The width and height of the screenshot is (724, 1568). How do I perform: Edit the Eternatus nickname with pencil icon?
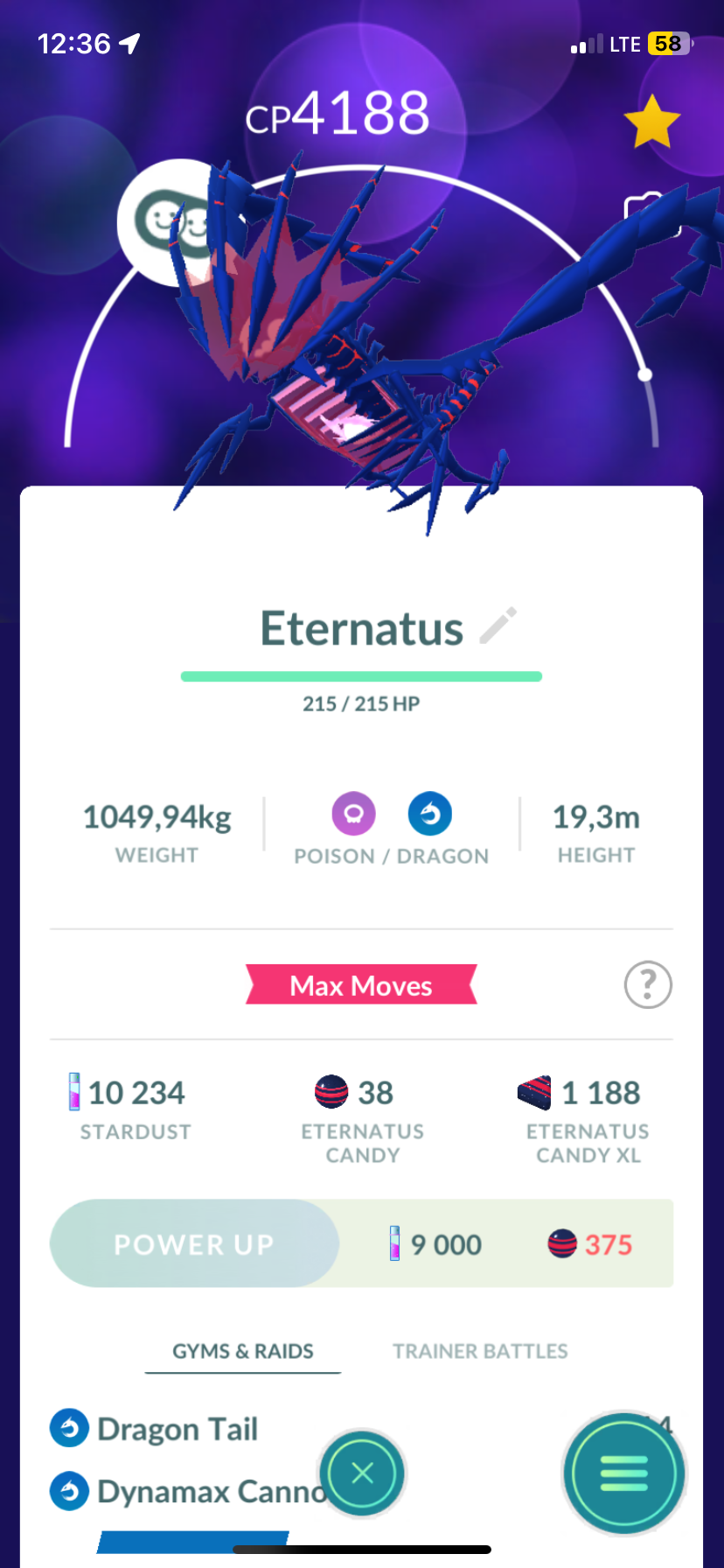(x=498, y=626)
